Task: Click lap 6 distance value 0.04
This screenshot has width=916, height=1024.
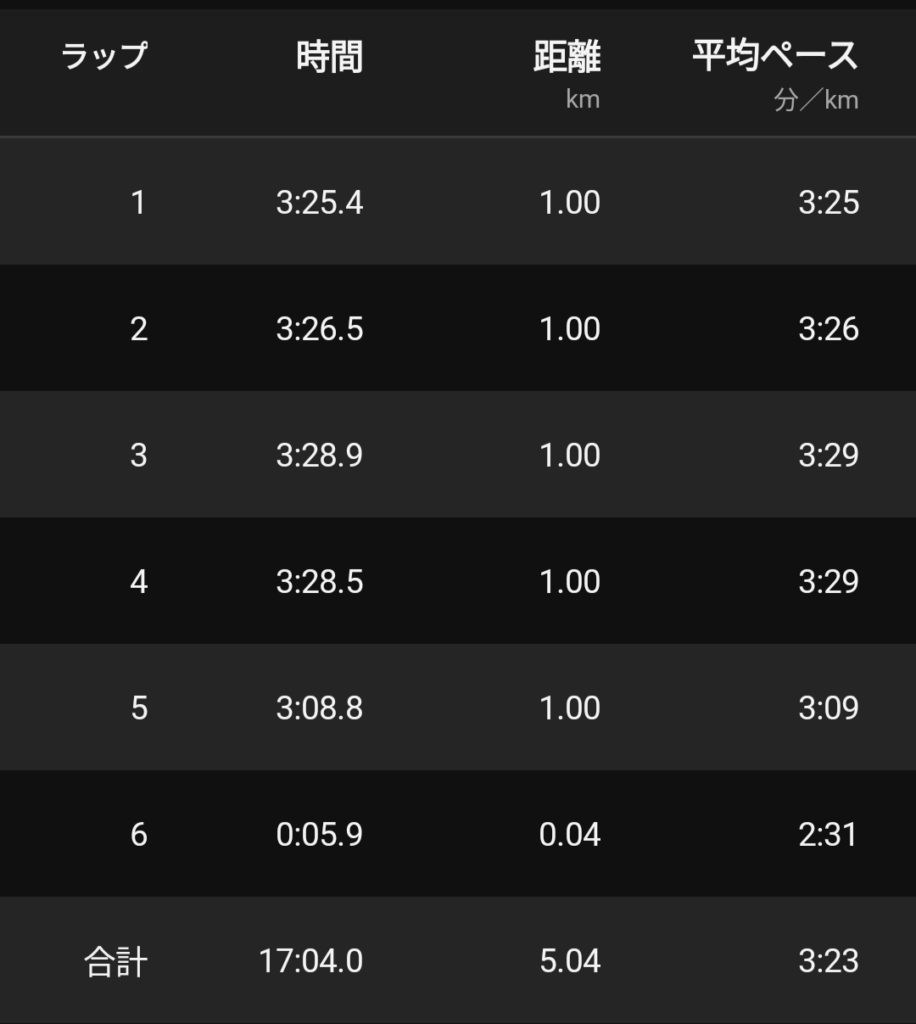Action: 570,834
